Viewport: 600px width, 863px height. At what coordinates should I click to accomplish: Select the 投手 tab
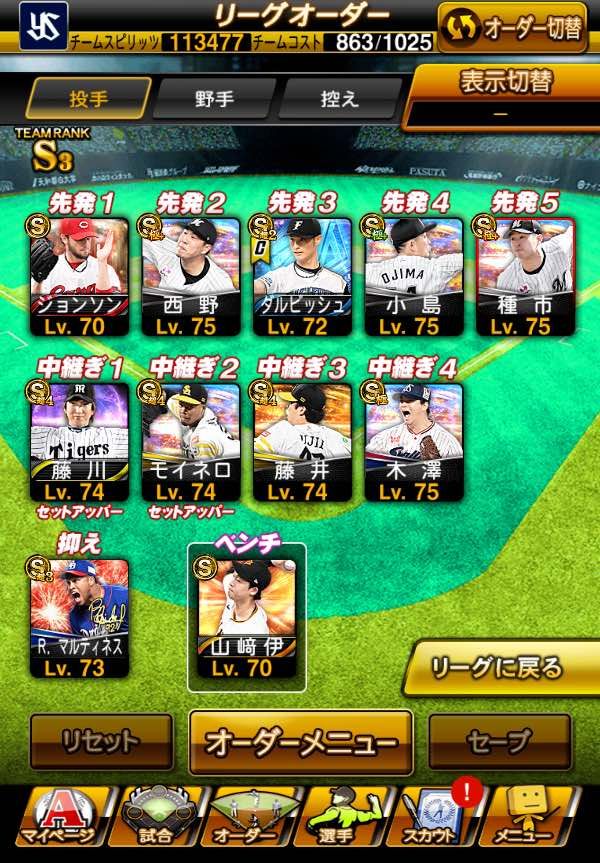click(88, 99)
